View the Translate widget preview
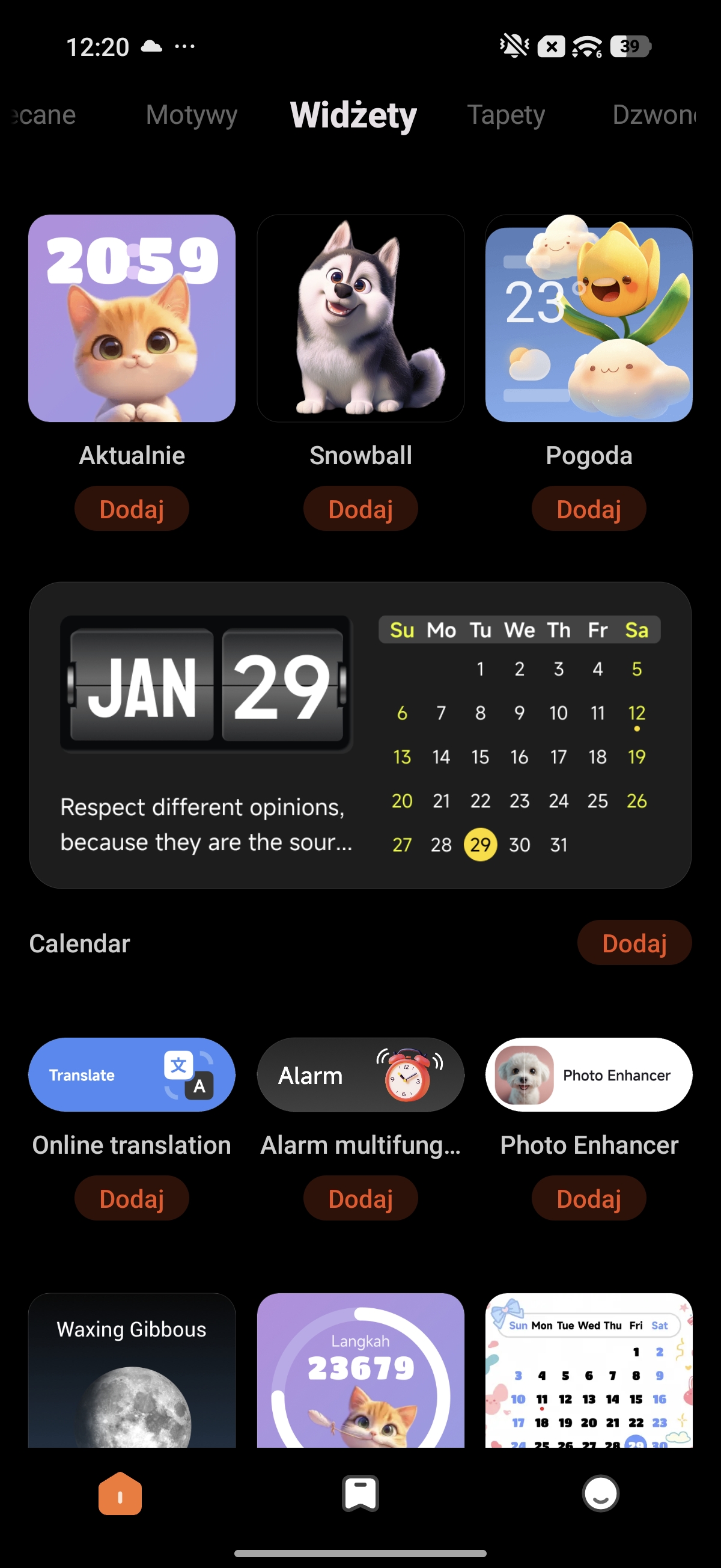The width and height of the screenshot is (721, 1568). (x=132, y=1074)
